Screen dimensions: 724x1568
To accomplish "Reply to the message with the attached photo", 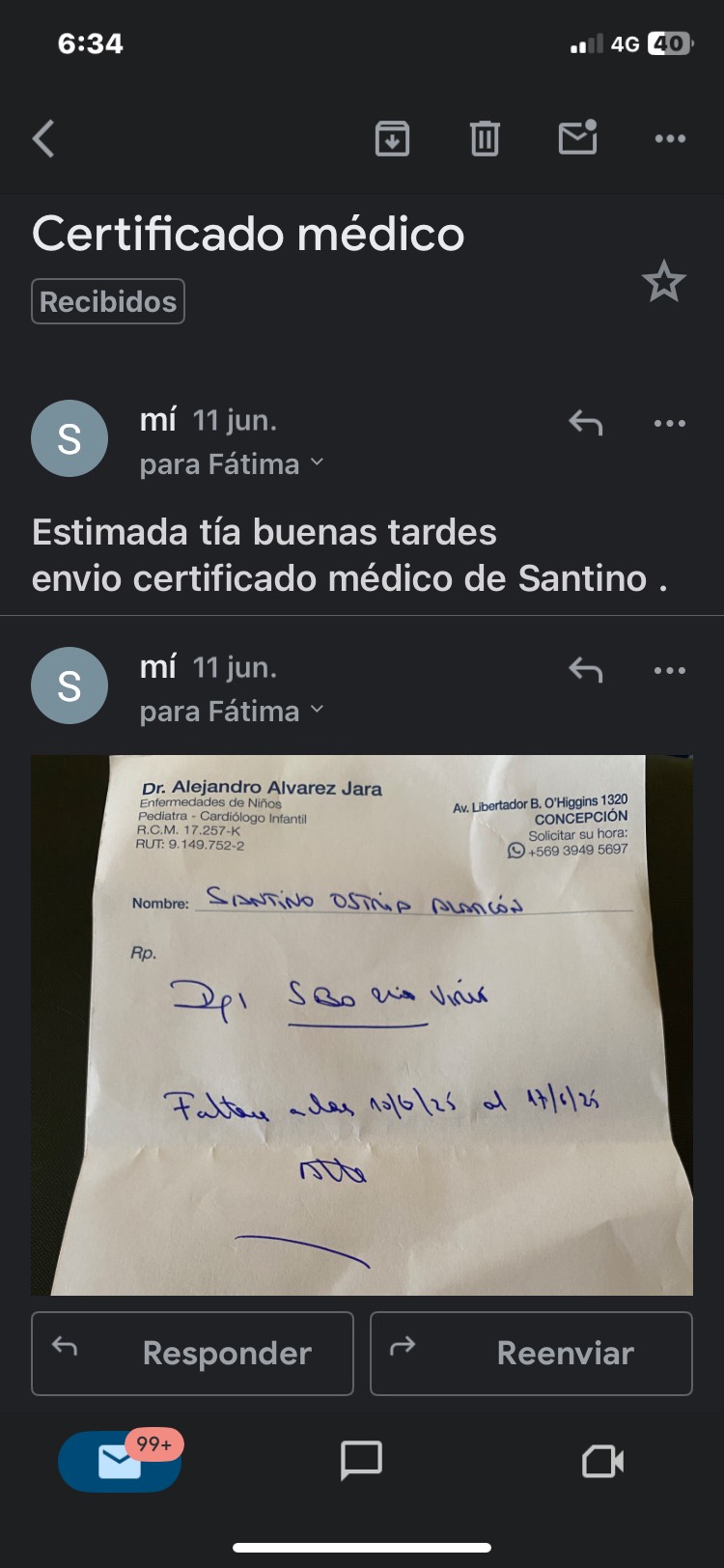I will pyautogui.click(x=585, y=670).
